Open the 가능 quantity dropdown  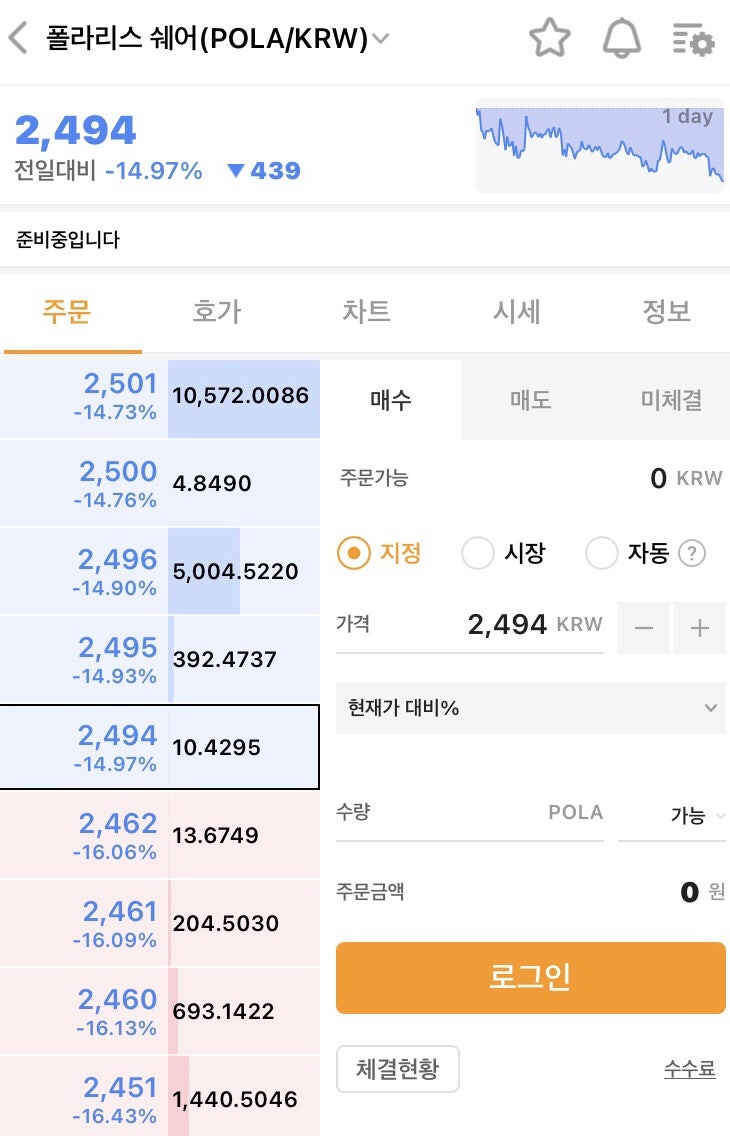coord(690,813)
